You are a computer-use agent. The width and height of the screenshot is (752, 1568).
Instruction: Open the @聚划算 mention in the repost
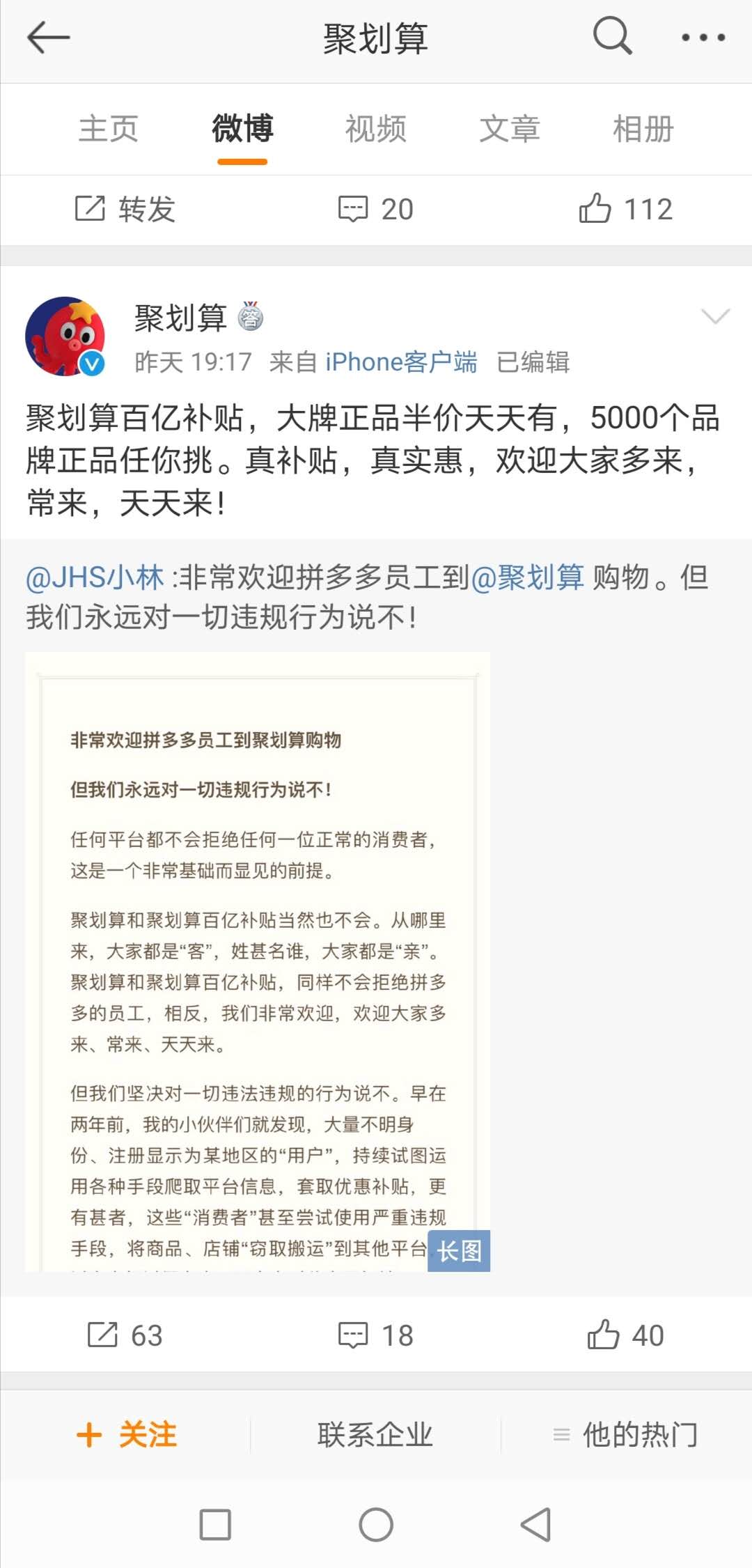click(527, 577)
